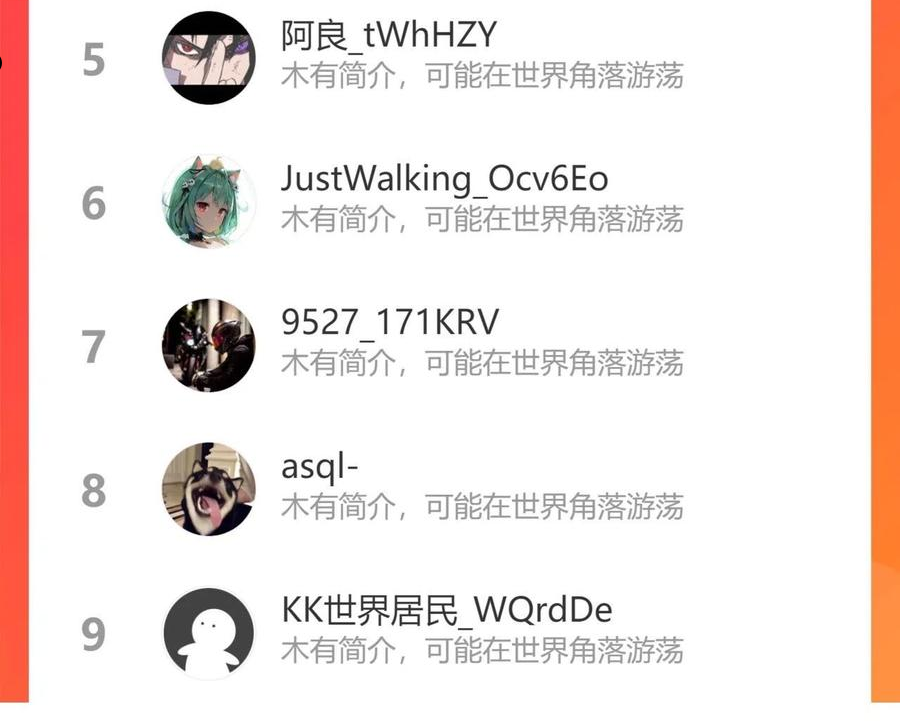Open the asql- user row

point(449,489)
